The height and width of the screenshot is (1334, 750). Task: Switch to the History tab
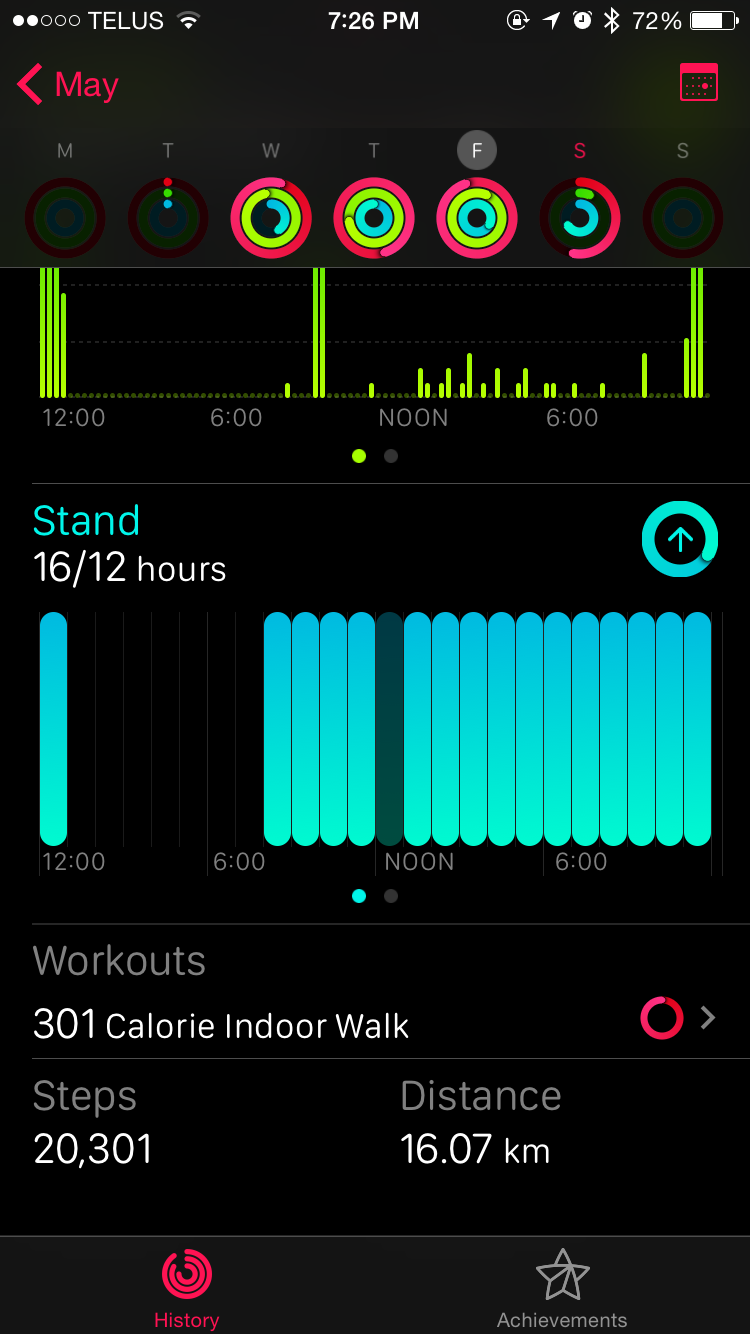pos(187,1288)
